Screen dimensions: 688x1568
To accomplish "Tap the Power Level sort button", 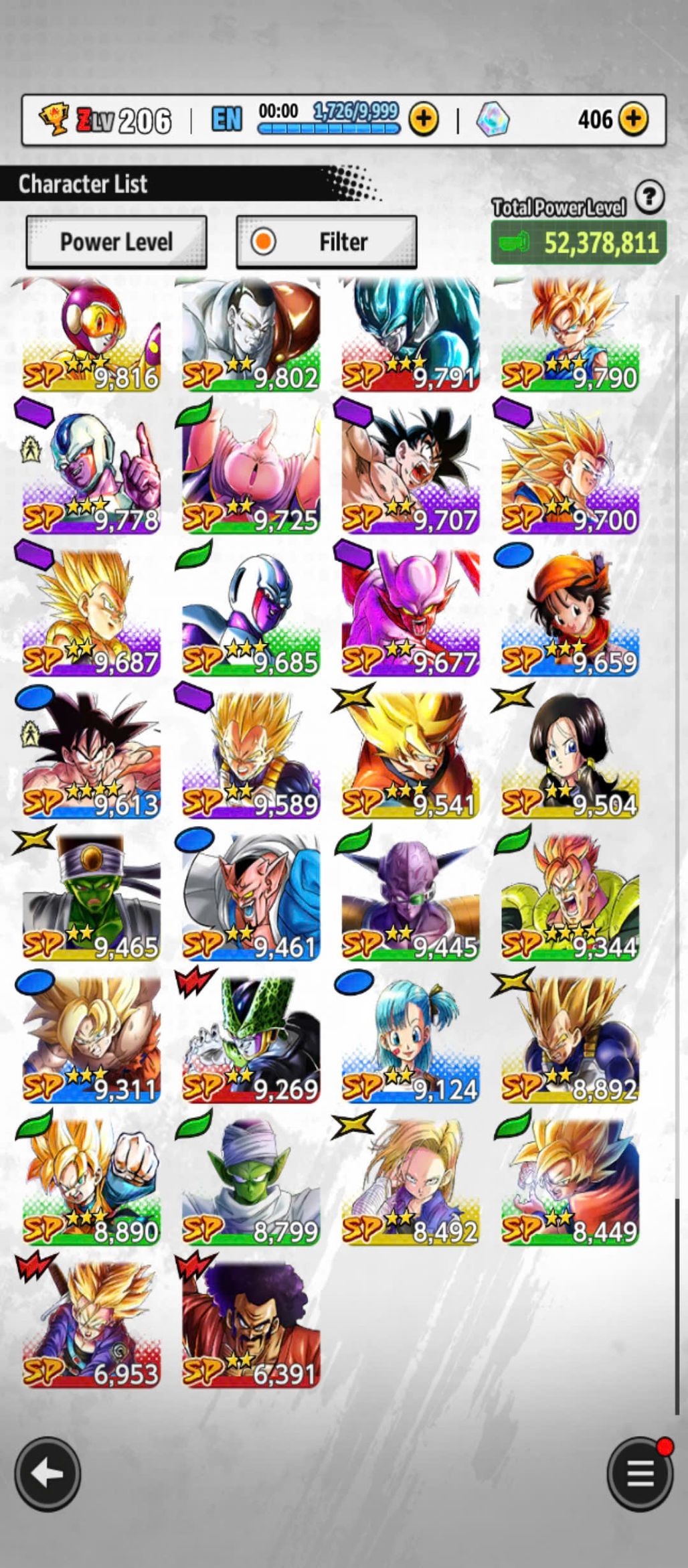I will click(116, 242).
